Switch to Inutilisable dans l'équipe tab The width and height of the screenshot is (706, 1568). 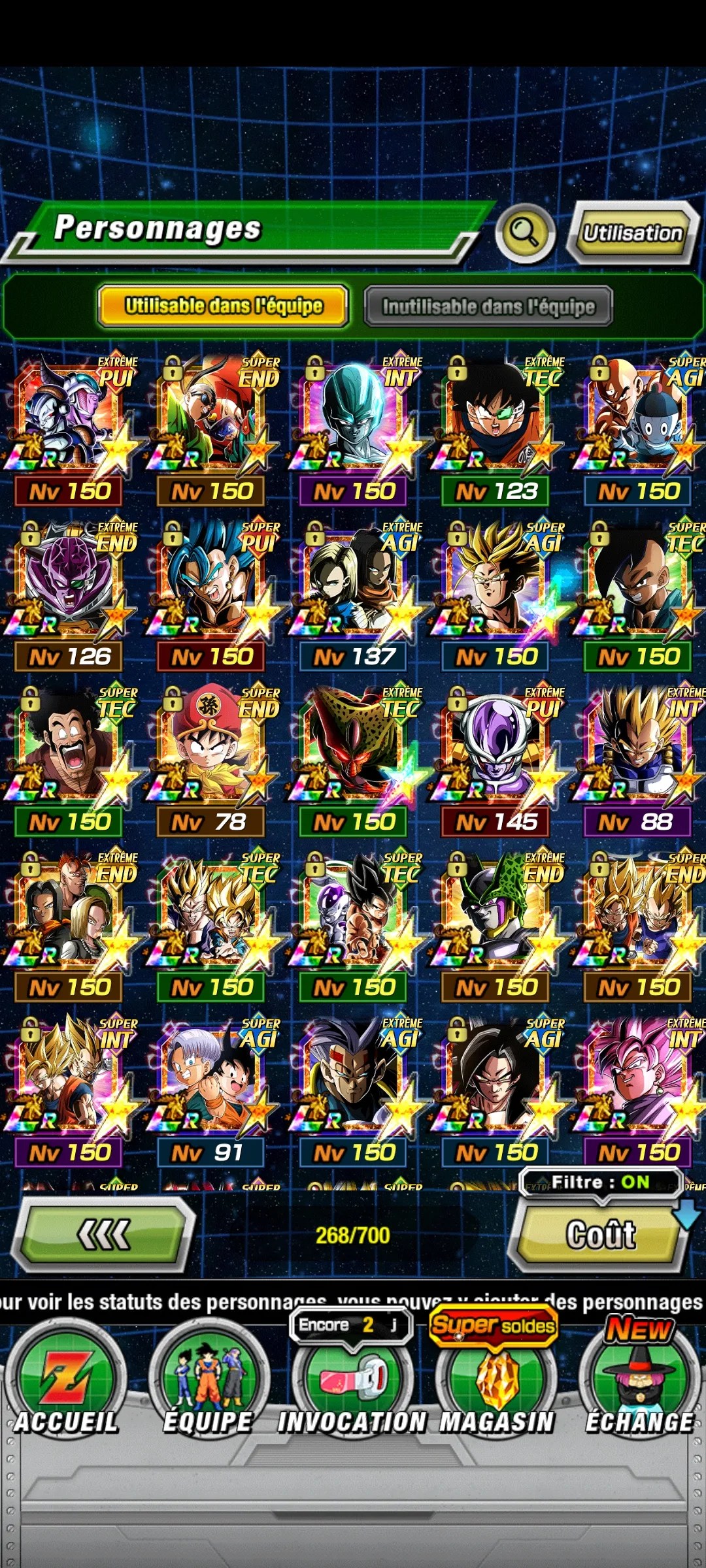488,306
